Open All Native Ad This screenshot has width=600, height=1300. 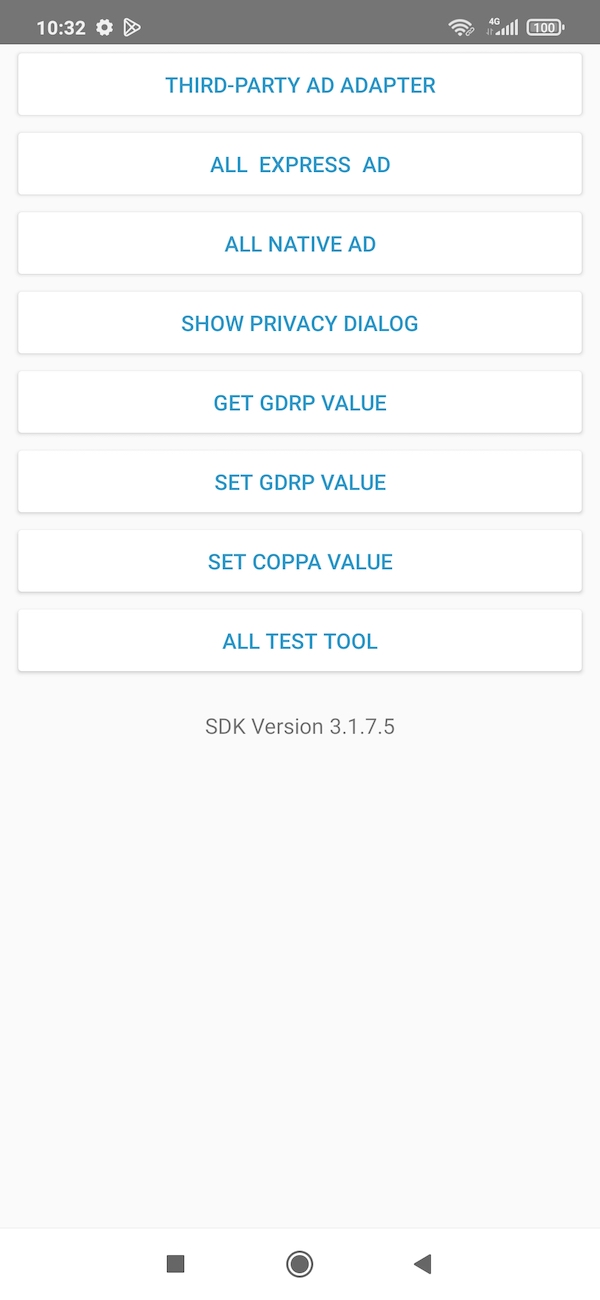pos(300,243)
